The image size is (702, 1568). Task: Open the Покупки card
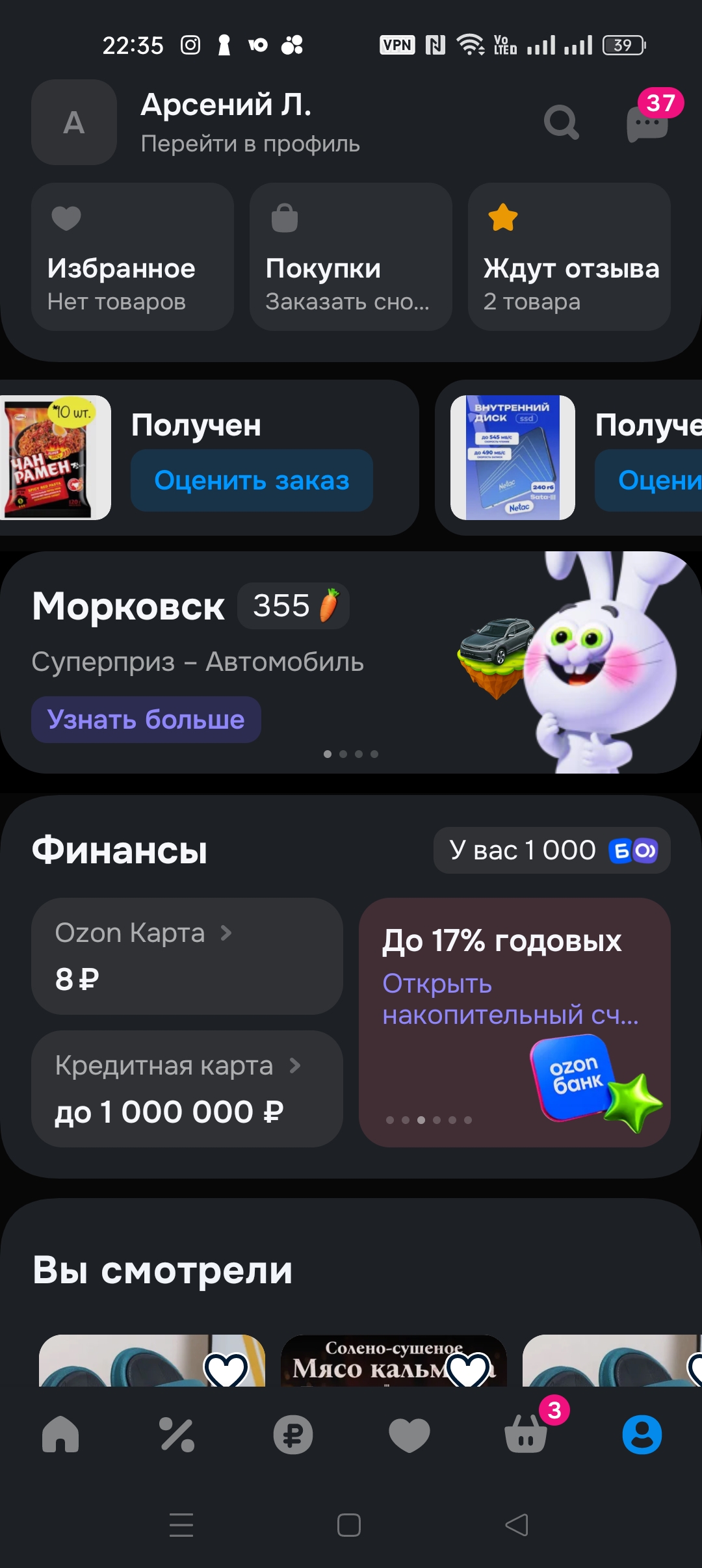click(x=351, y=257)
